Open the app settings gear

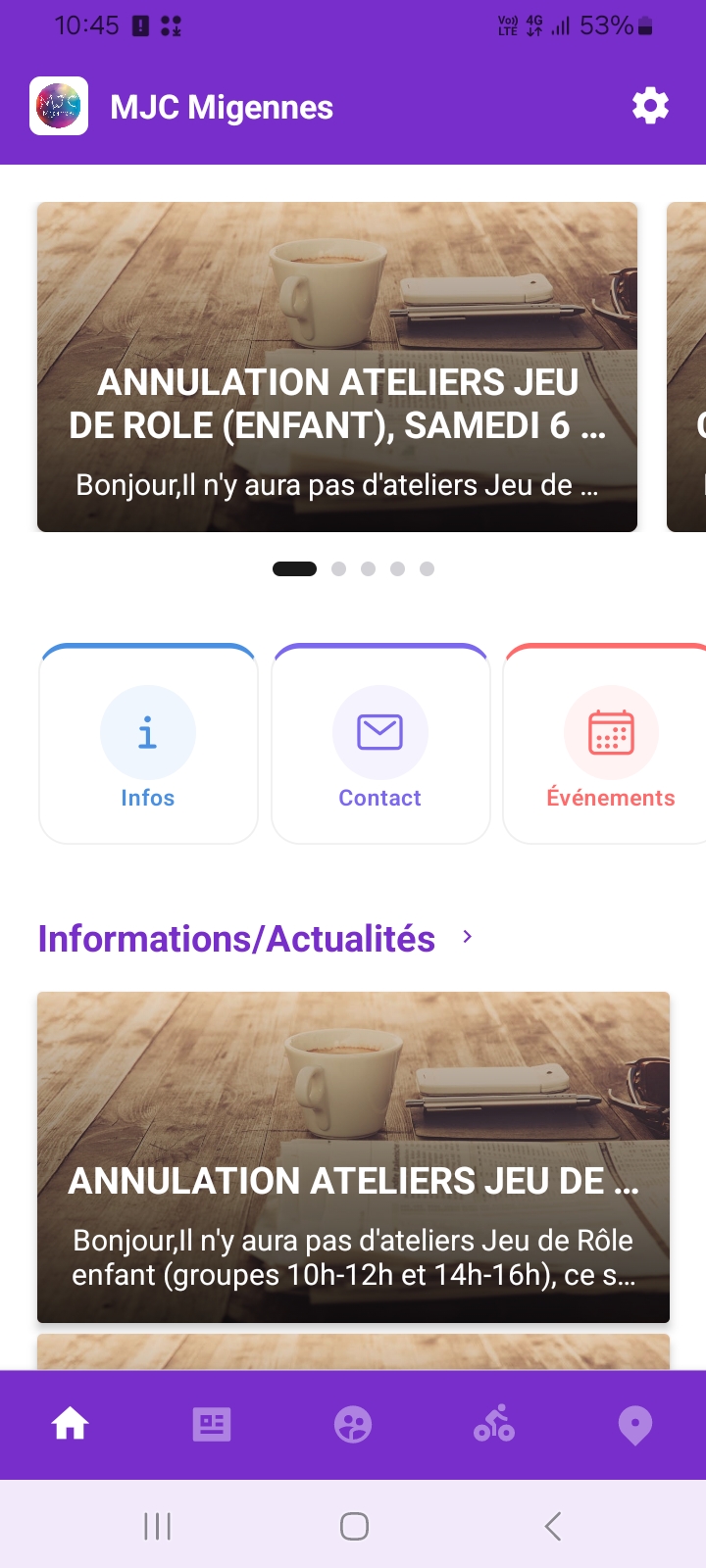649,105
